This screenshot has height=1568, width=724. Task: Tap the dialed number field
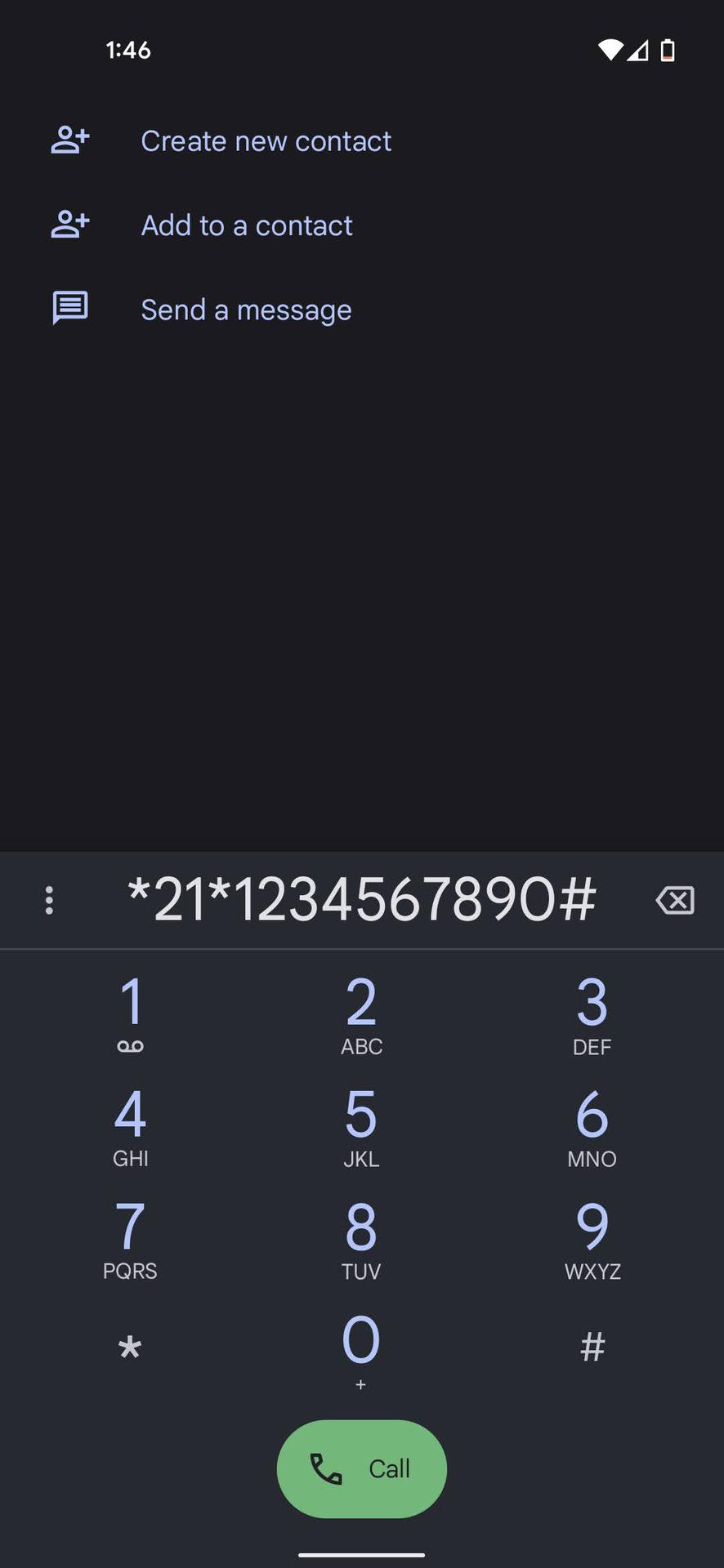coord(361,900)
